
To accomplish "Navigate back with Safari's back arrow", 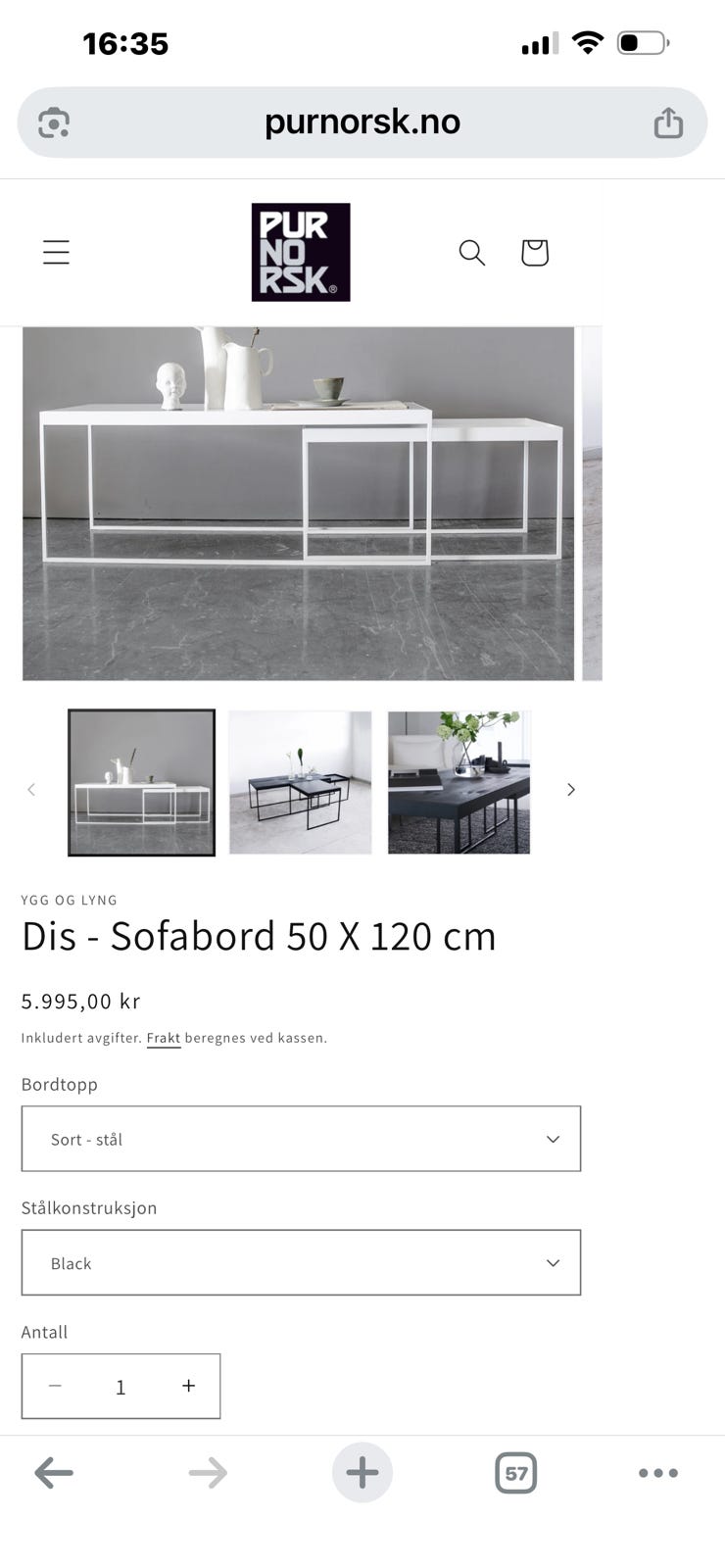I will (x=54, y=1472).
